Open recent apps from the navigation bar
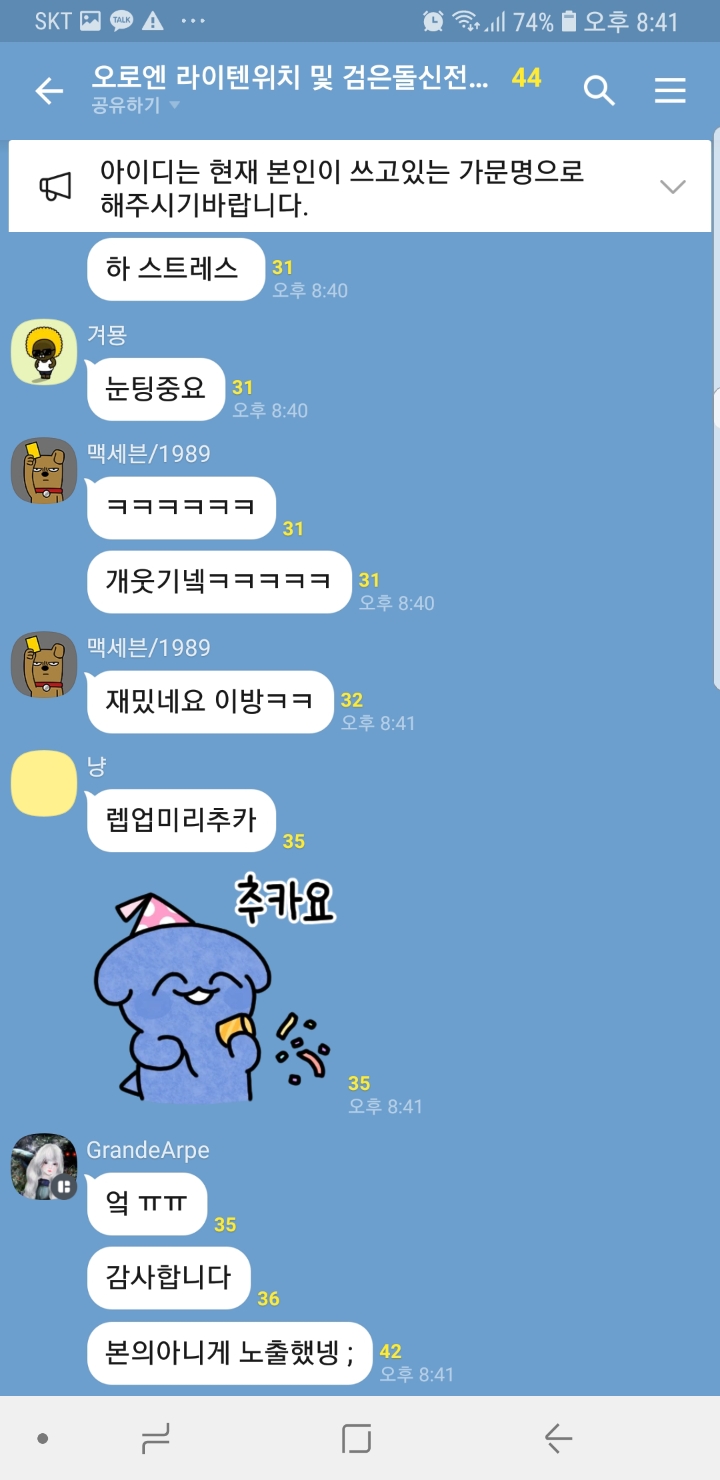720x1480 pixels. [155, 1438]
